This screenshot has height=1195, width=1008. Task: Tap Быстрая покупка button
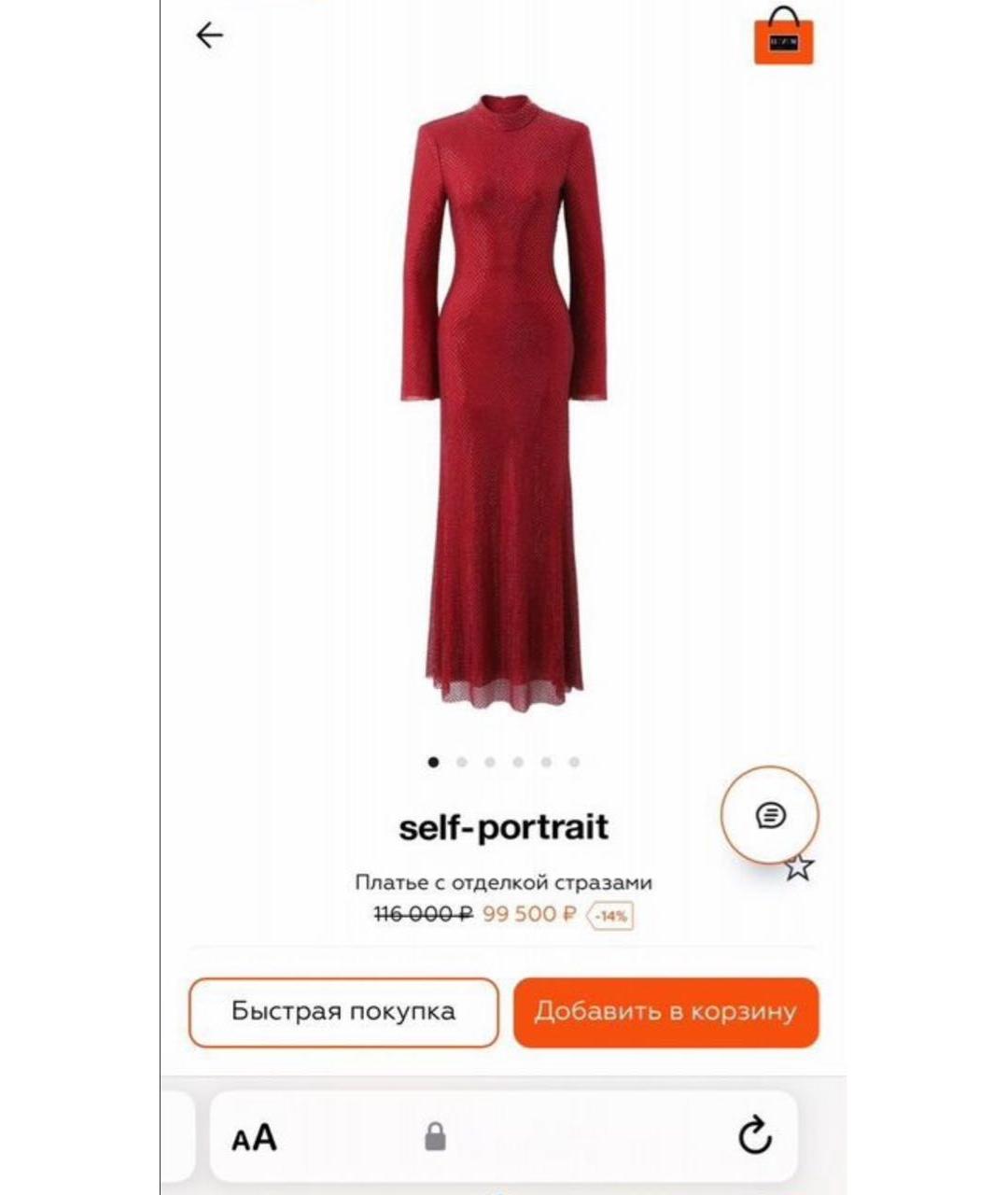(343, 1012)
